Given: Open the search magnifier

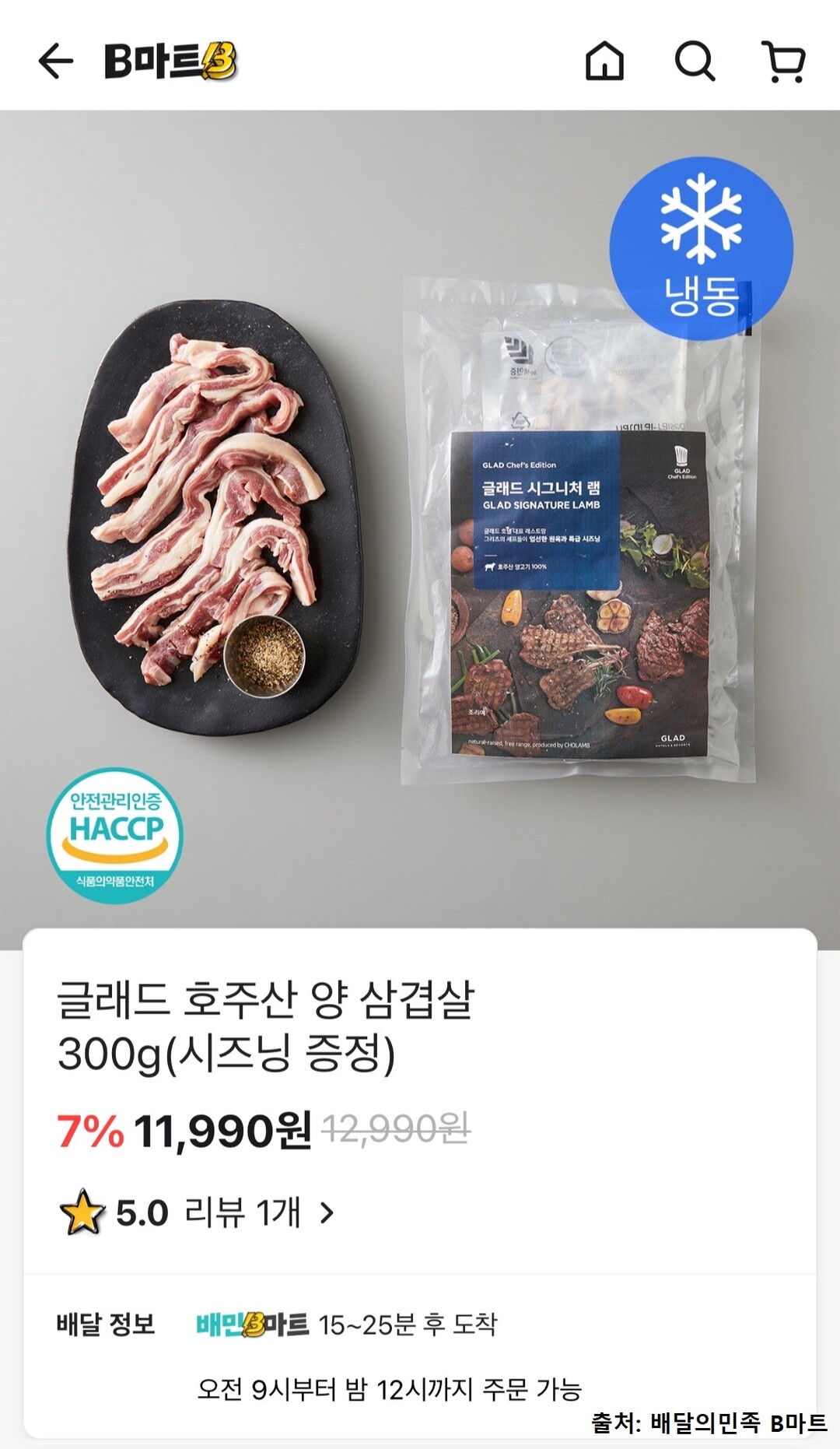Looking at the screenshot, I should pos(694,61).
